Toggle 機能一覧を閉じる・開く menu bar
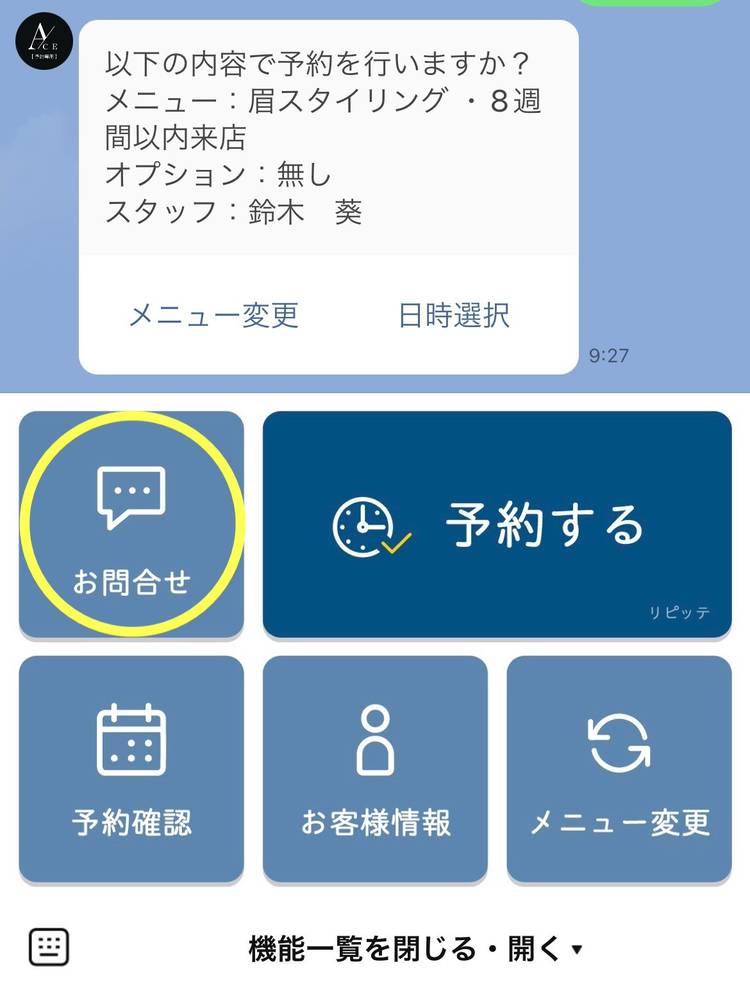Image resolution: width=750 pixels, height=987 pixels. point(415,948)
